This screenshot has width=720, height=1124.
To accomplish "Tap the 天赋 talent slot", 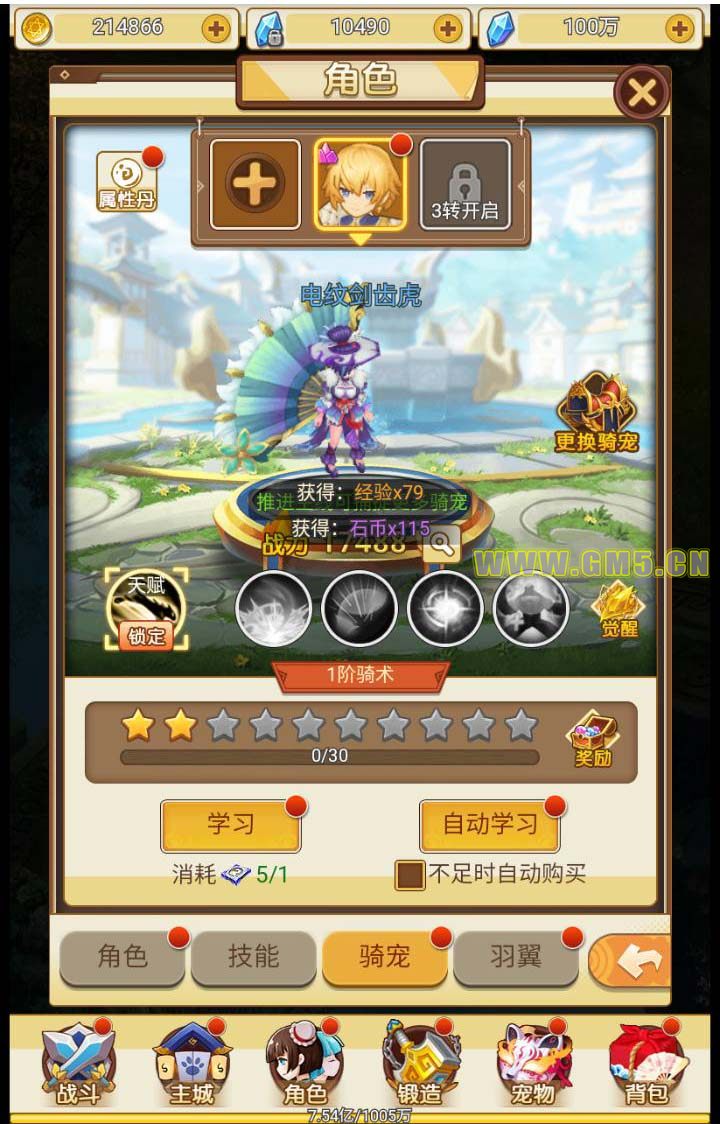I will point(146,608).
